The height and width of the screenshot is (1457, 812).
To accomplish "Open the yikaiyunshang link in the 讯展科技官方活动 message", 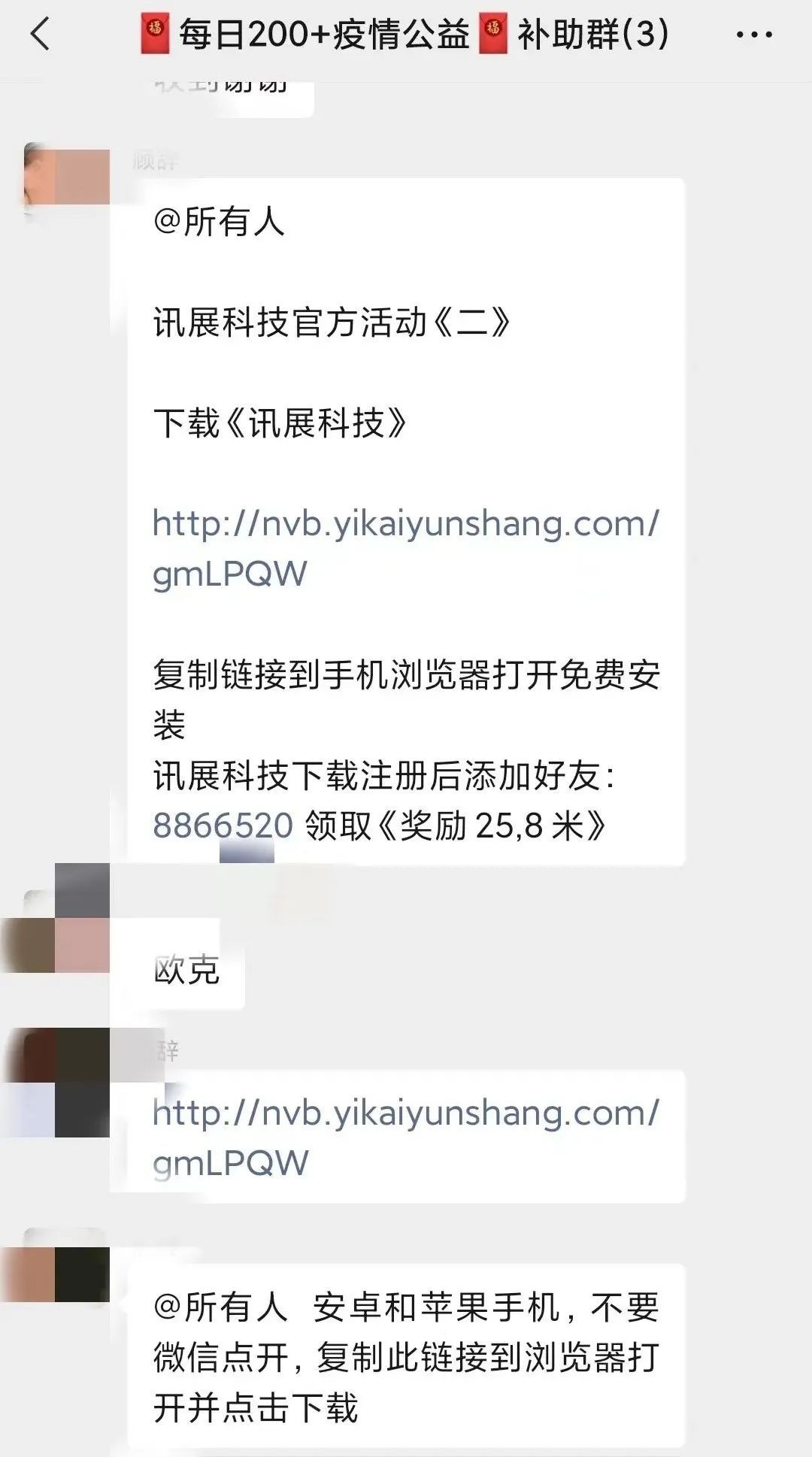I will 405,524.
